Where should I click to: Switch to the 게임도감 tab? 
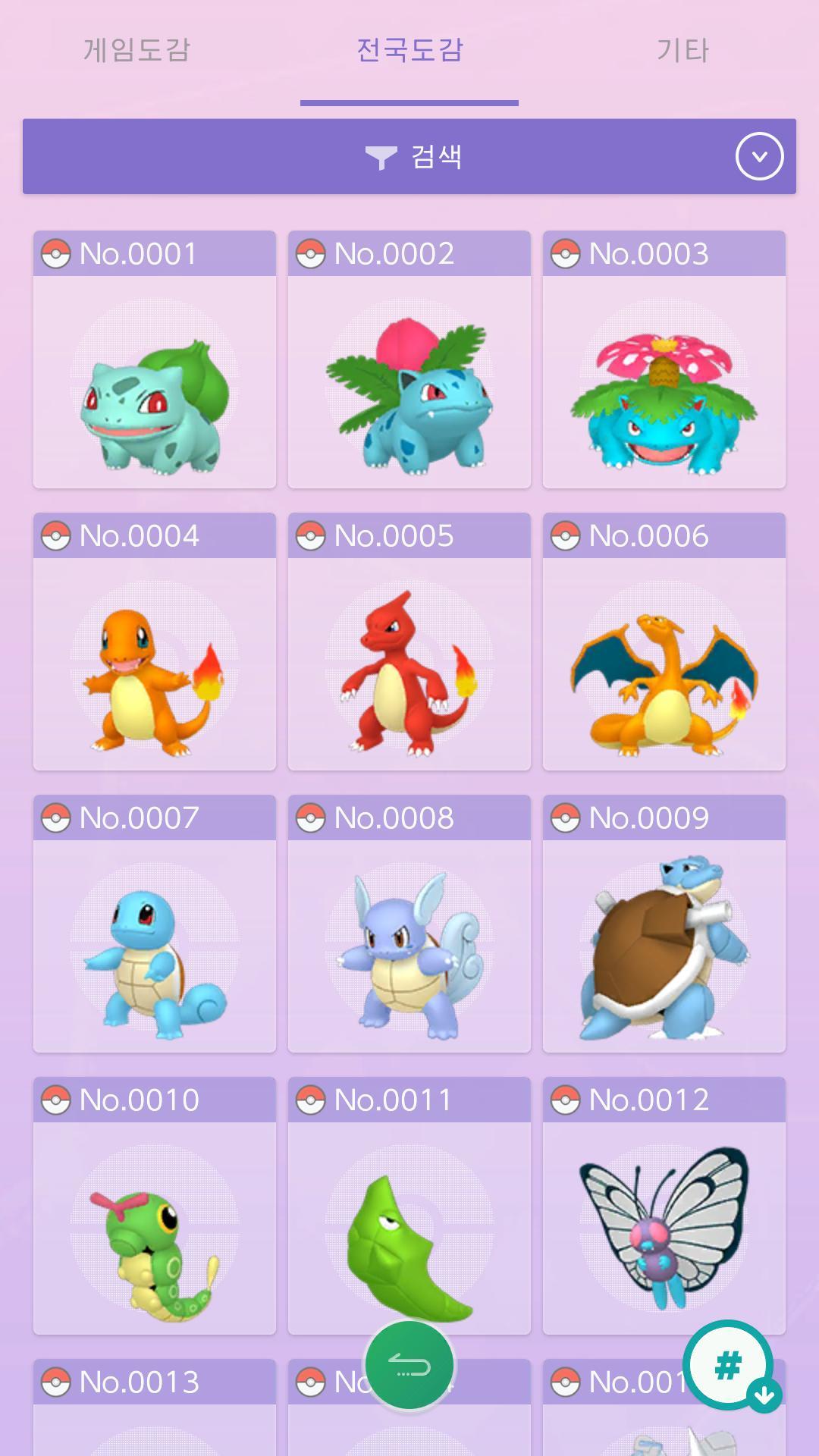click(x=136, y=50)
